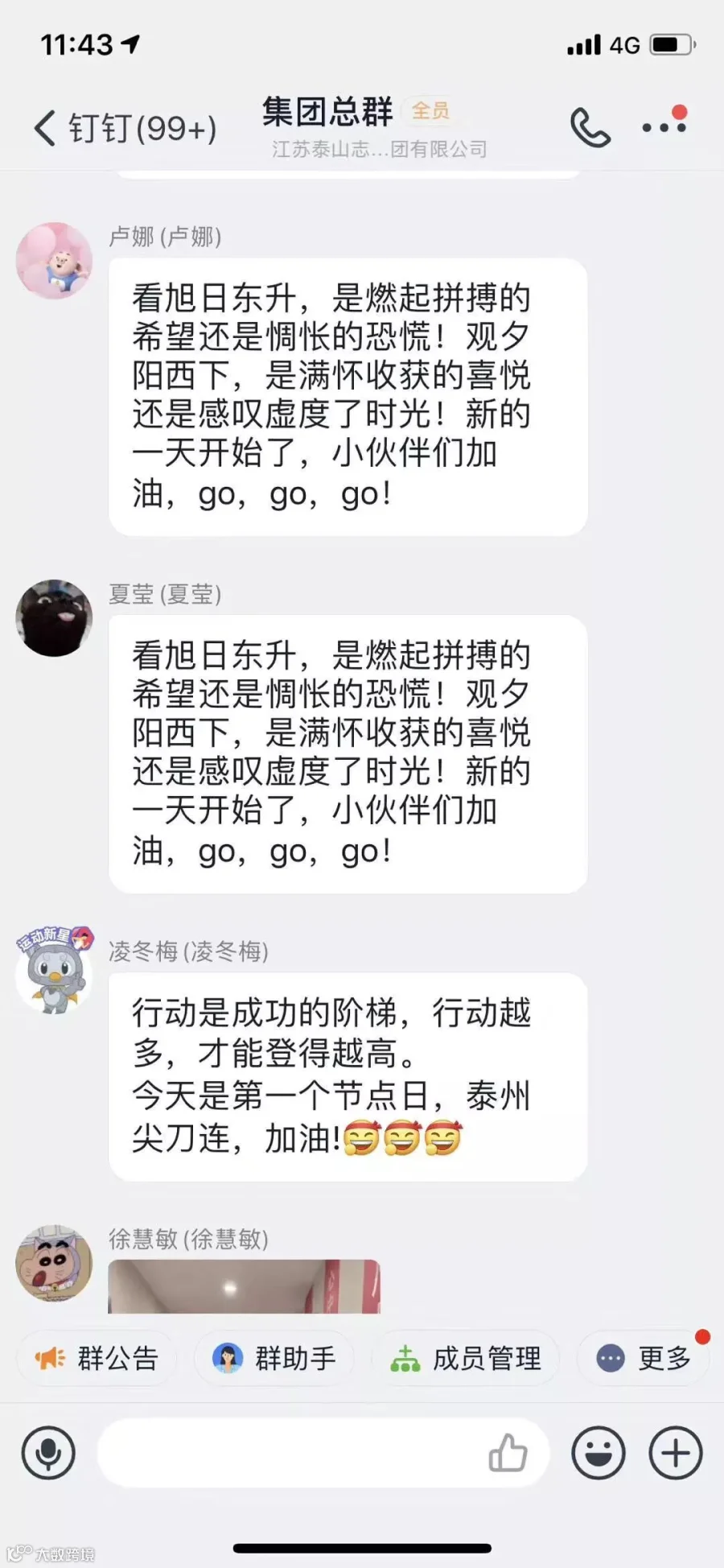Open 夏莹's profile avatar

pos(54,617)
